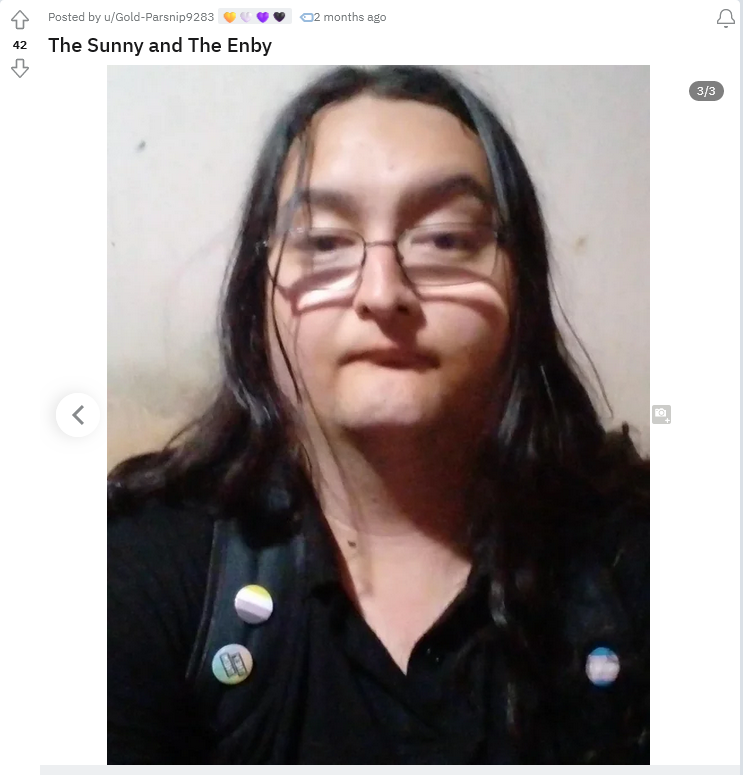Image resolution: width=743 pixels, height=775 pixels.
Task: Upvote The Sunny and The Enby post
Action: tap(20, 20)
